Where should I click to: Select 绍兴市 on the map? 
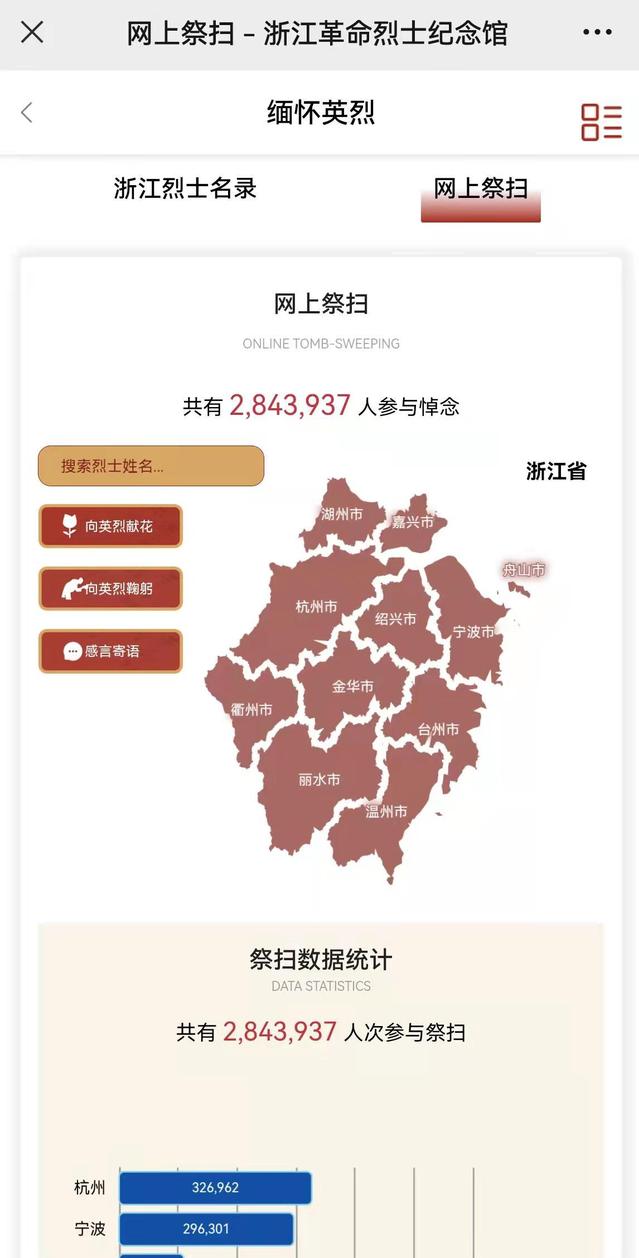click(x=395, y=619)
